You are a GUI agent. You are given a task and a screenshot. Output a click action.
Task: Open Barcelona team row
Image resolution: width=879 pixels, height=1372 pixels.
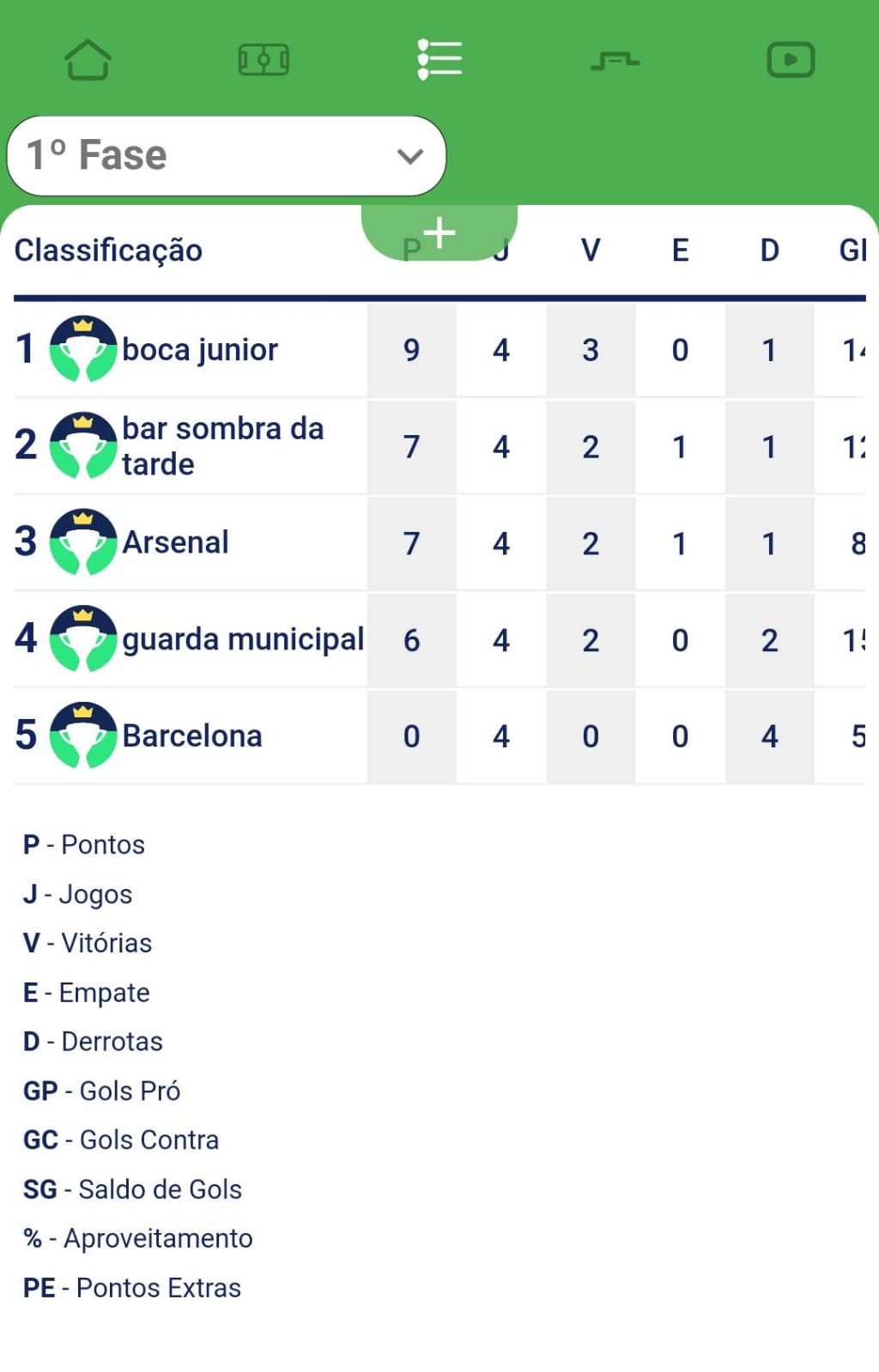(191, 736)
